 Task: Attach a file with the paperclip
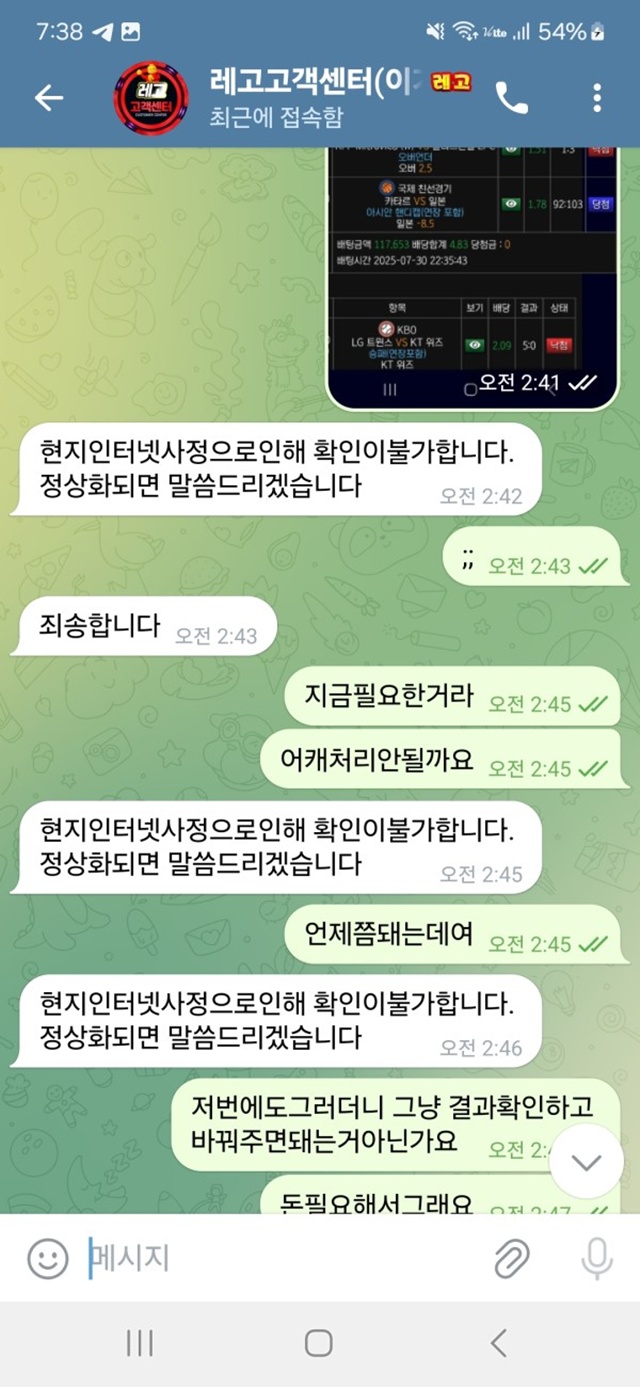pyautogui.click(x=512, y=1258)
